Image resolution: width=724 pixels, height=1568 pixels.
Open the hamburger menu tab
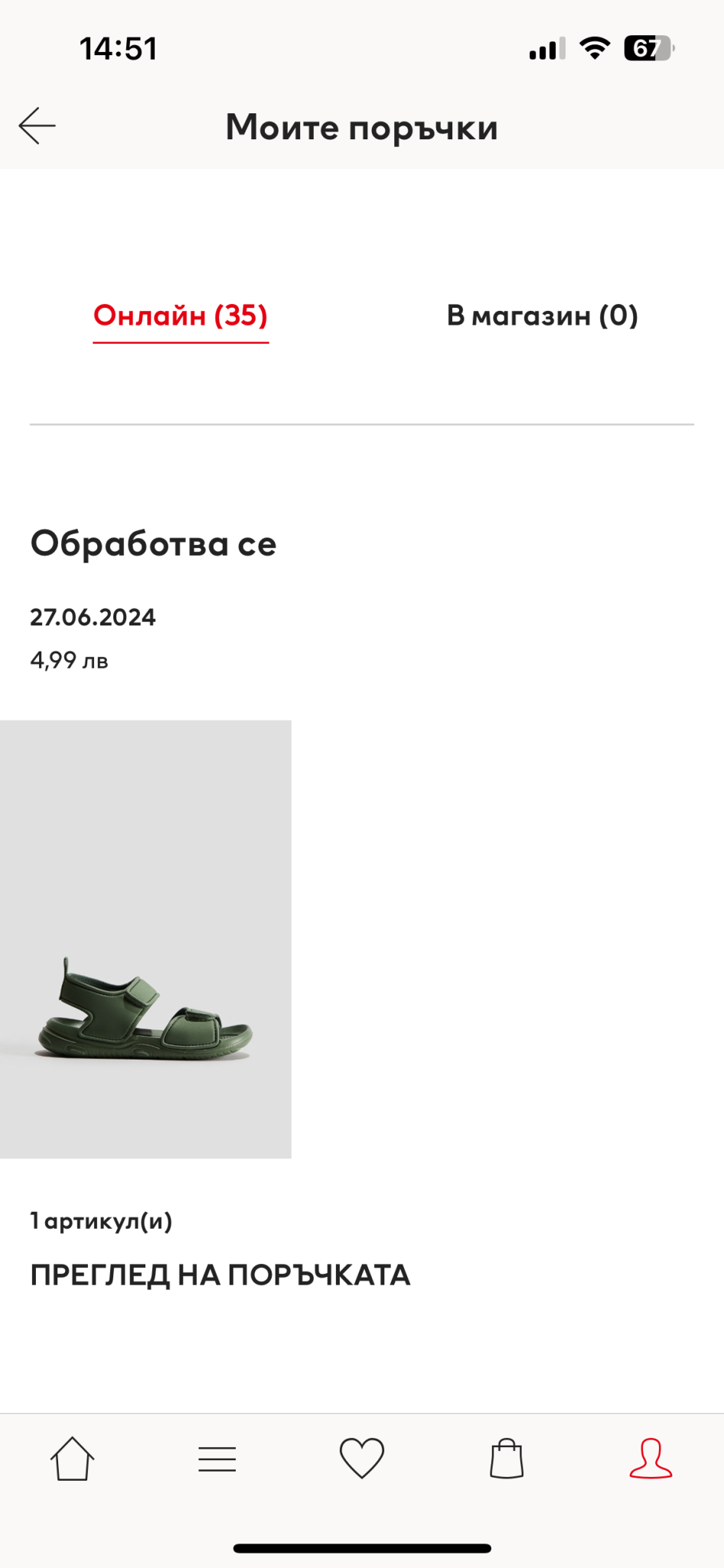coord(217,1459)
